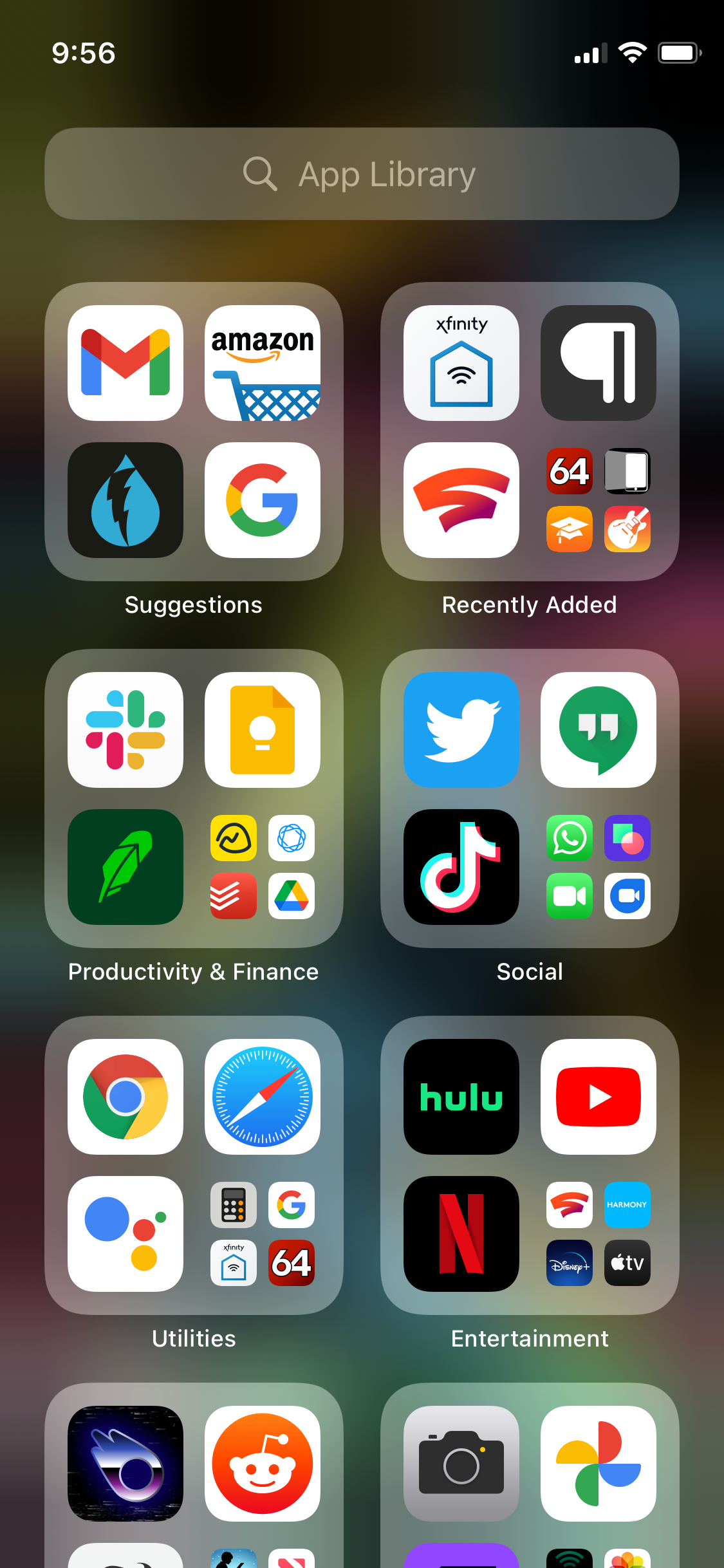
Task: Open Reddit
Action: point(263,1463)
